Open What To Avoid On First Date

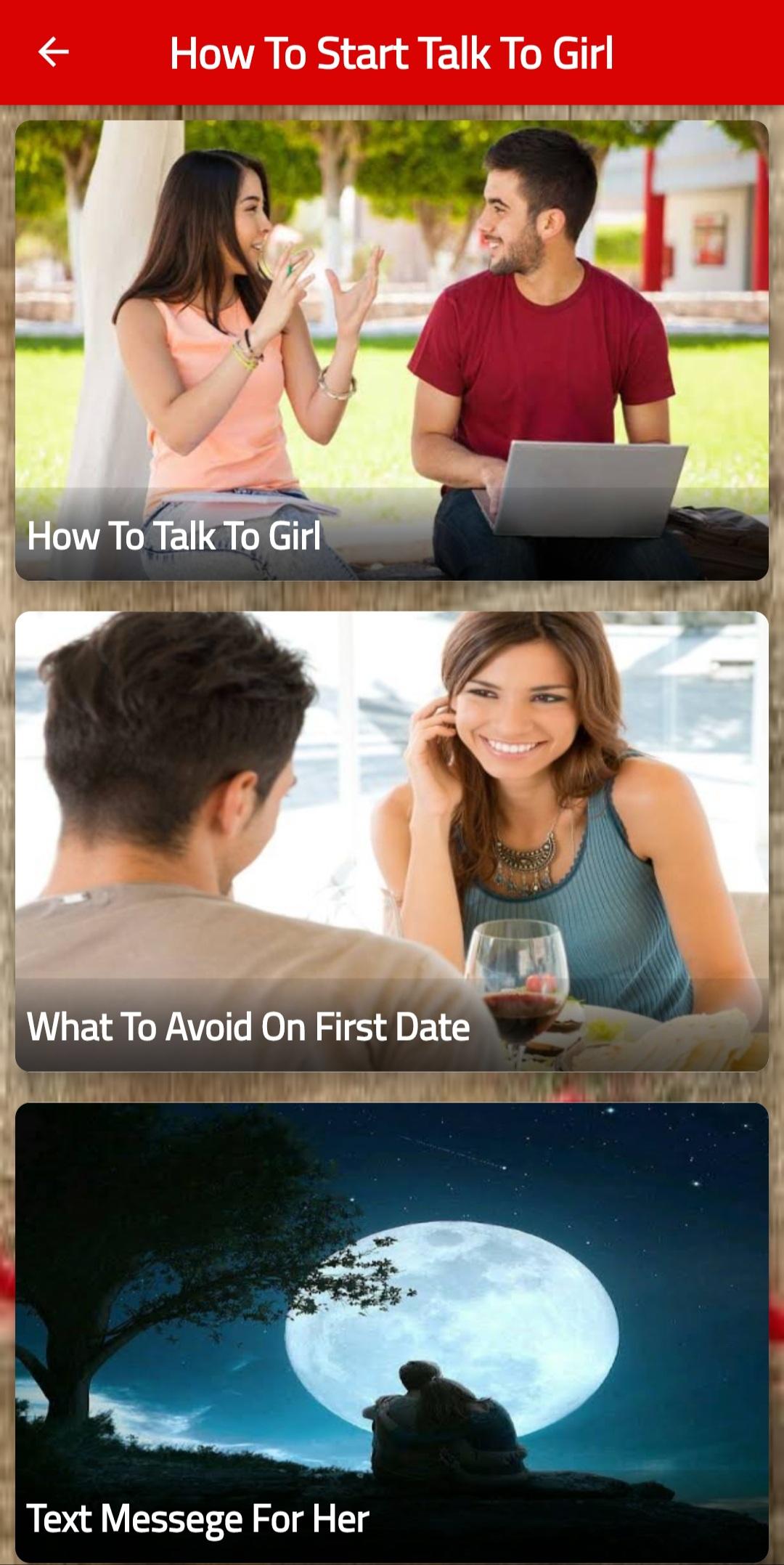pyautogui.click(x=391, y=841)
